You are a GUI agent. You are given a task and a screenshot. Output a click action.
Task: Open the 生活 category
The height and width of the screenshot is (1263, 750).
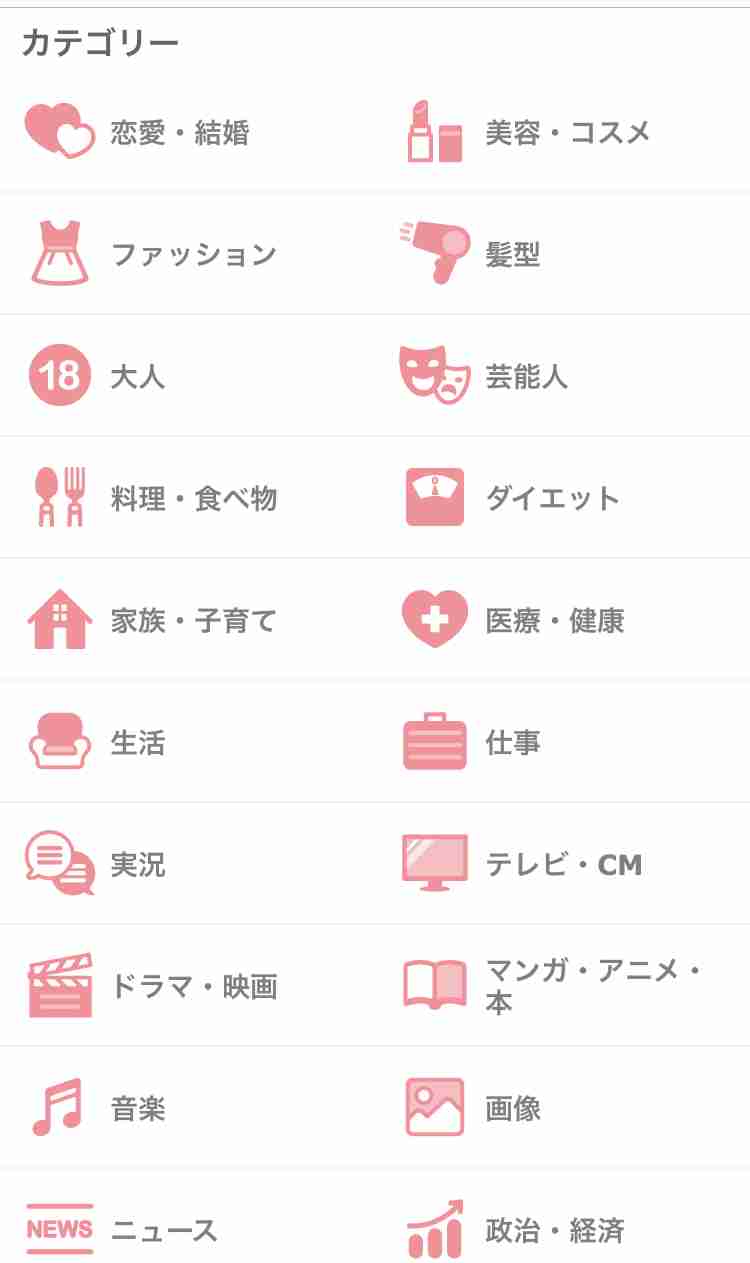coord(187,742)
